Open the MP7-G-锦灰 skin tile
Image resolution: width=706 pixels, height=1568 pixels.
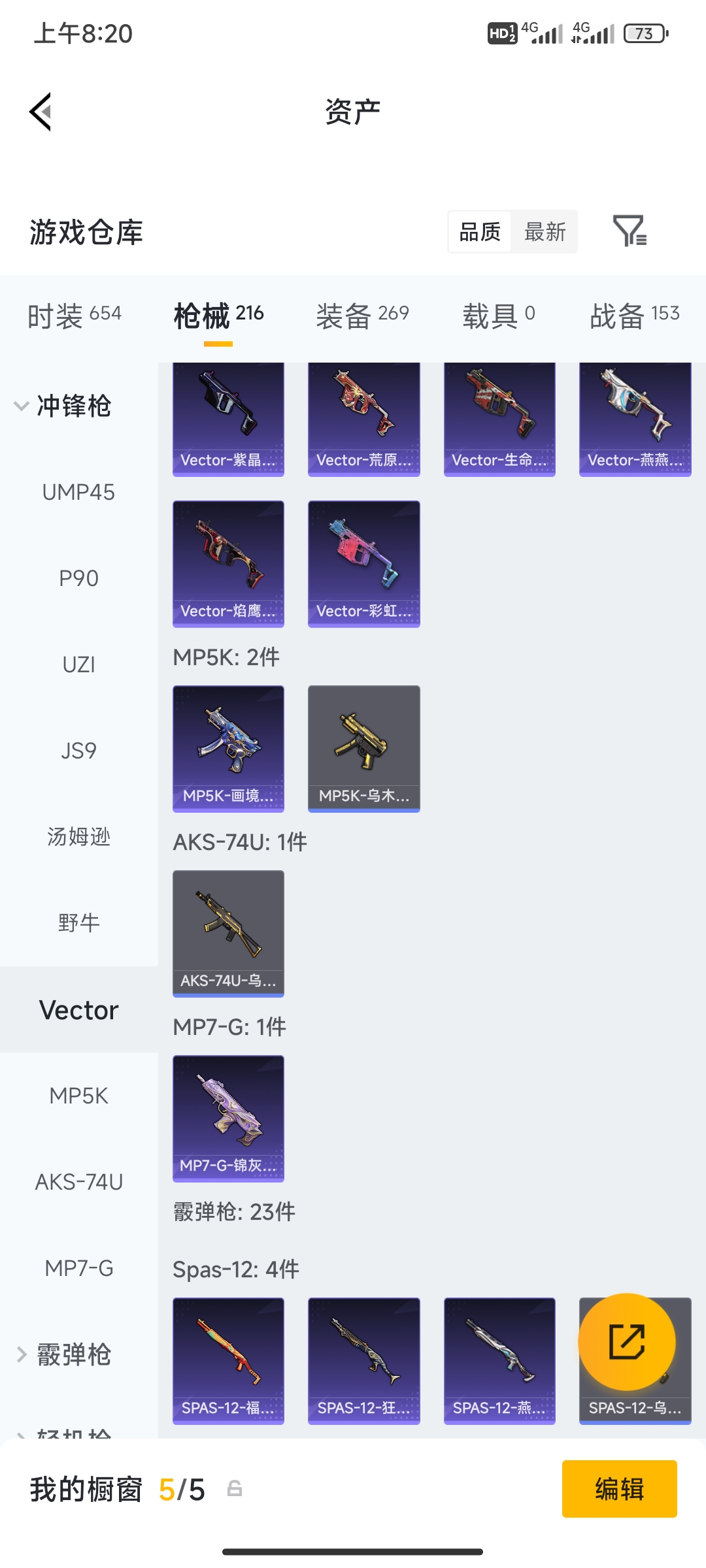tap(228, 1119)
